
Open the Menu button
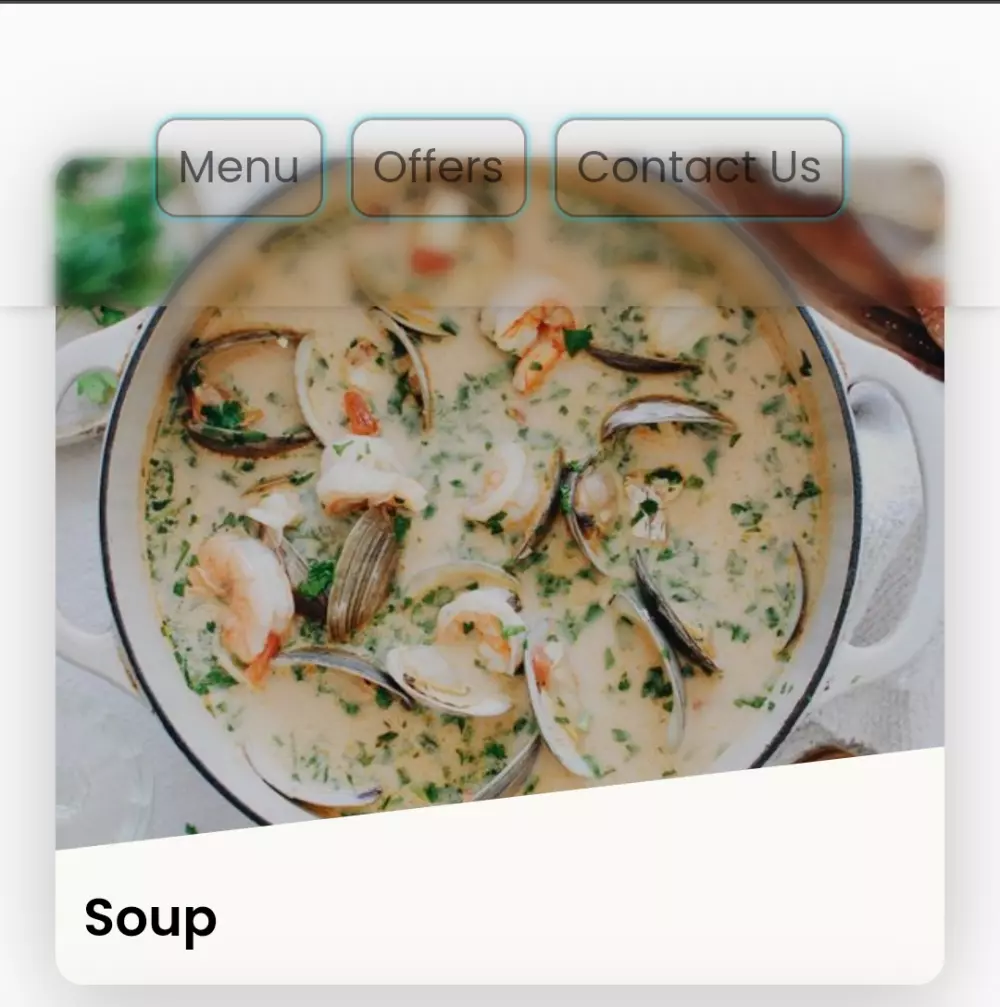click(x=239, y=168)
